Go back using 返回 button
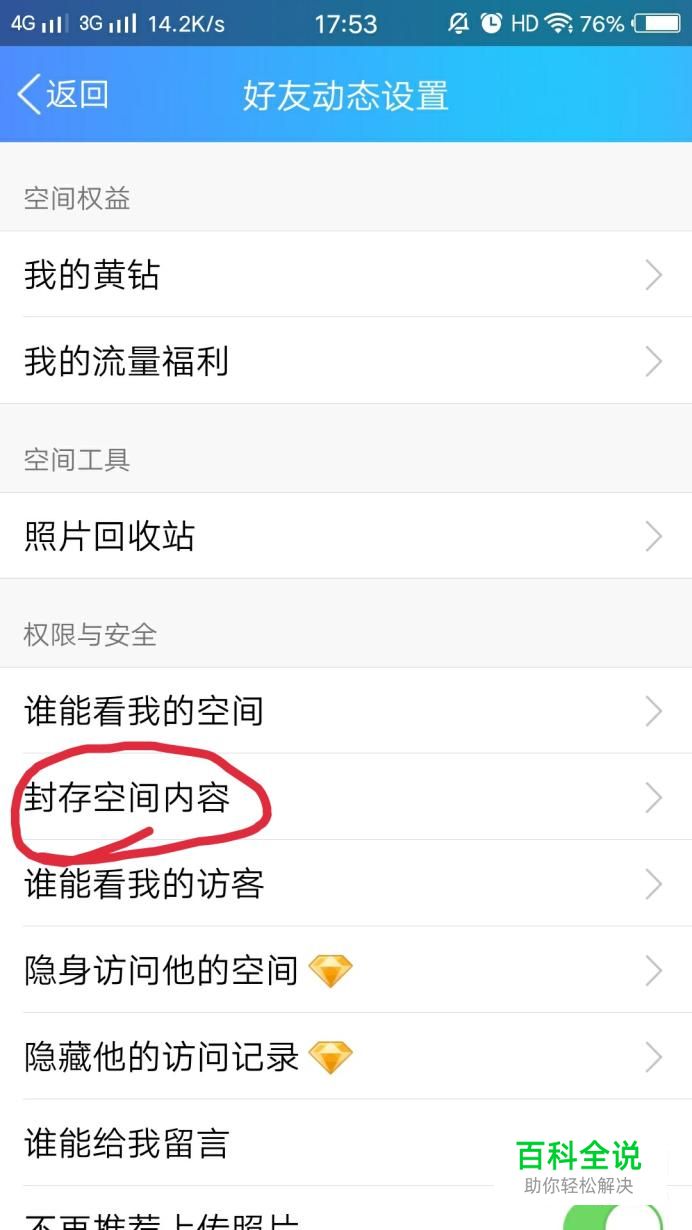 click(62, 95)
